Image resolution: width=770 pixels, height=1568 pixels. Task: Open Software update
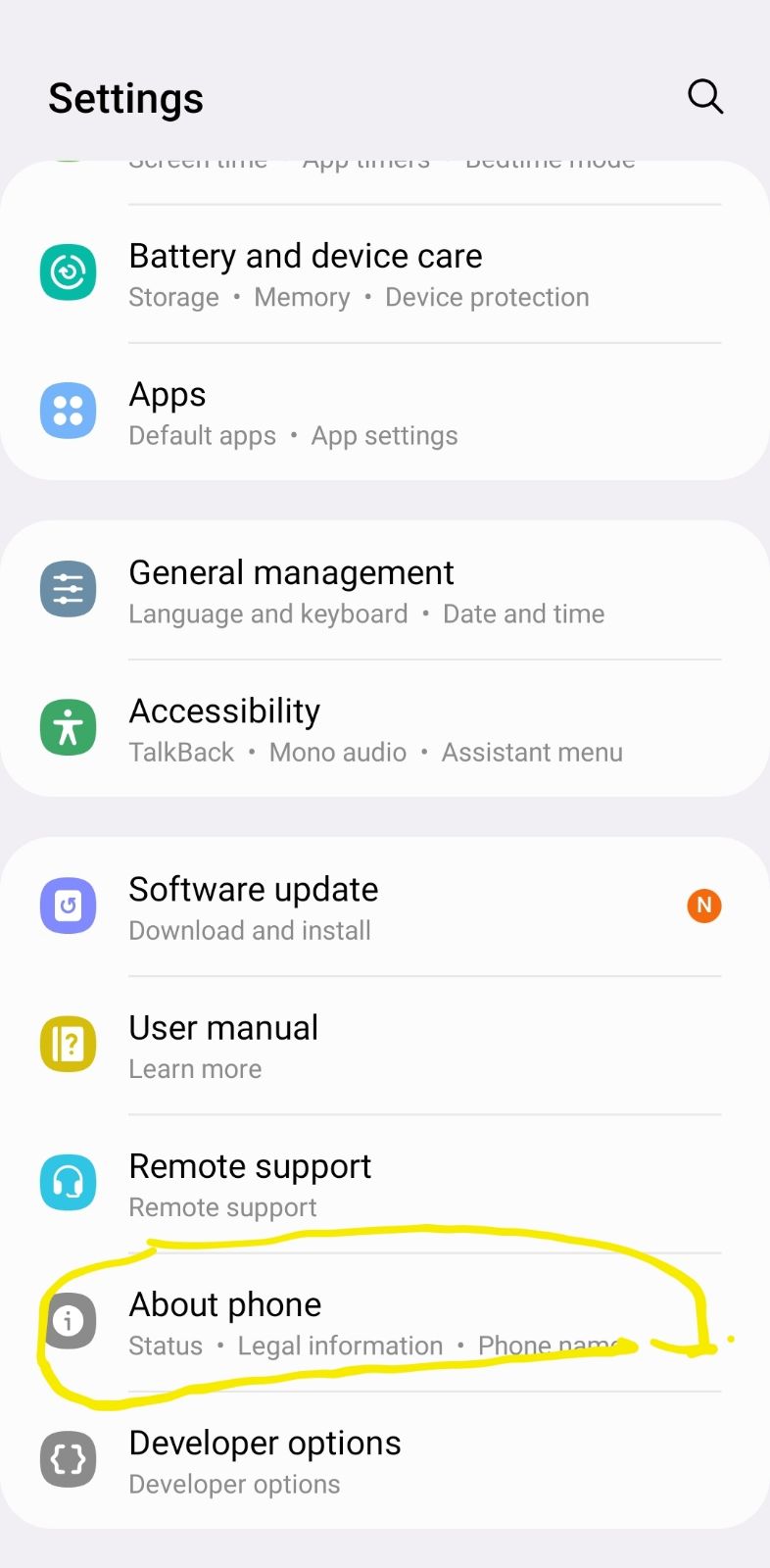(x=385, y=907)
